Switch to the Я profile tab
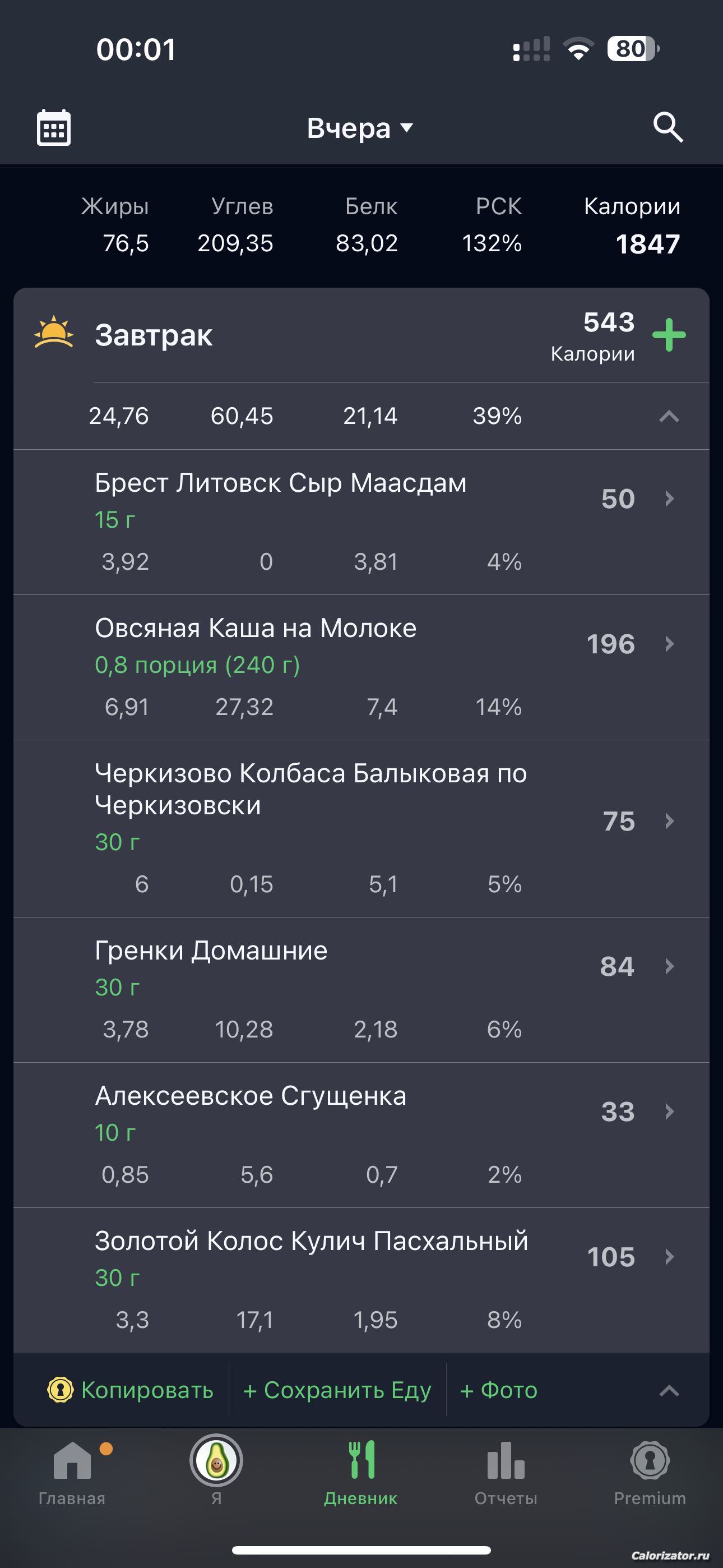Image resolution: width=723 pixels, height=1568 pixels. point(216,1472)
